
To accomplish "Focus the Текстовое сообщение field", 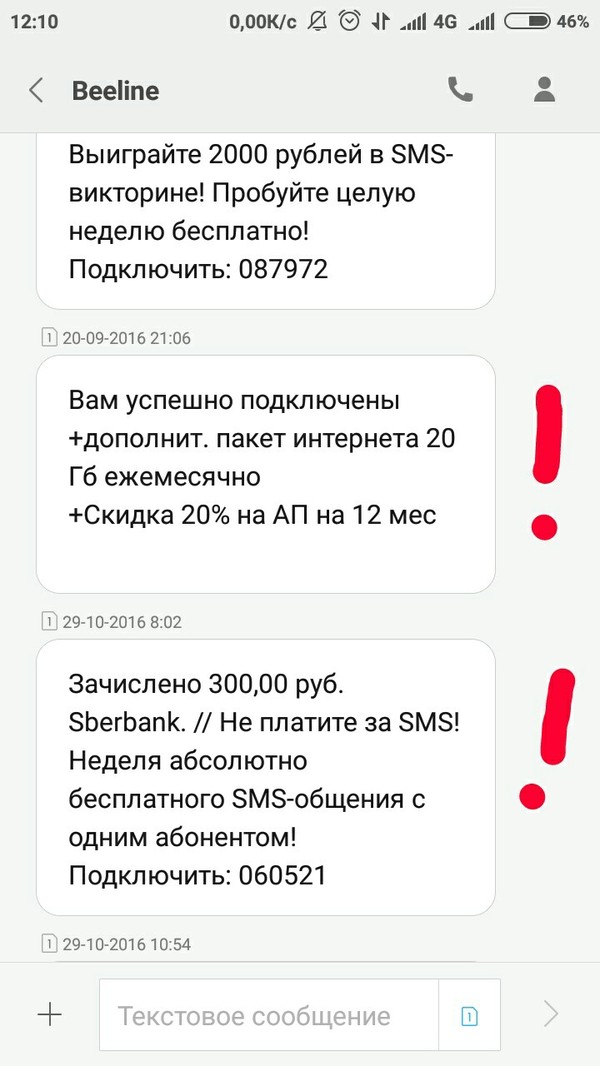I will tap(268, 1016).
